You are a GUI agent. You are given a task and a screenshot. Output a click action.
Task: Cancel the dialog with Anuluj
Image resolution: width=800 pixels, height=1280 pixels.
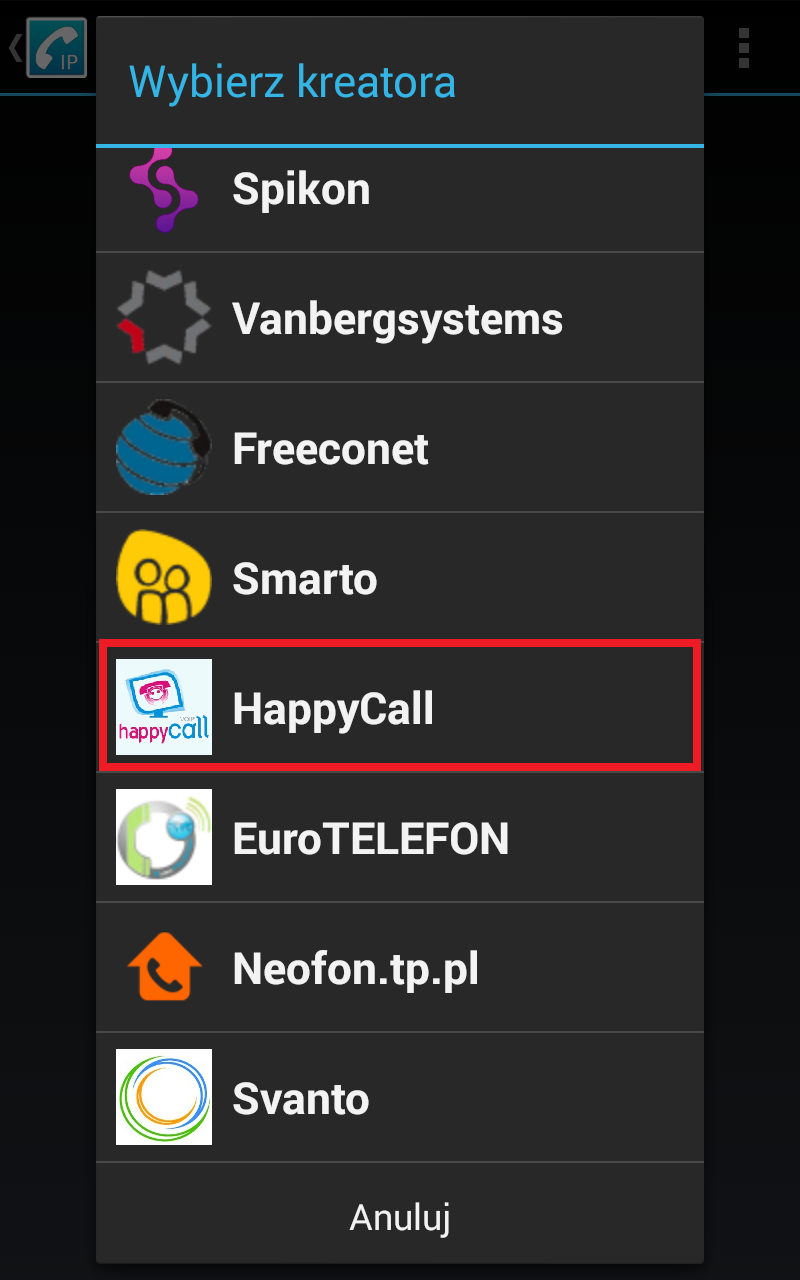(x=400, y=1217)
